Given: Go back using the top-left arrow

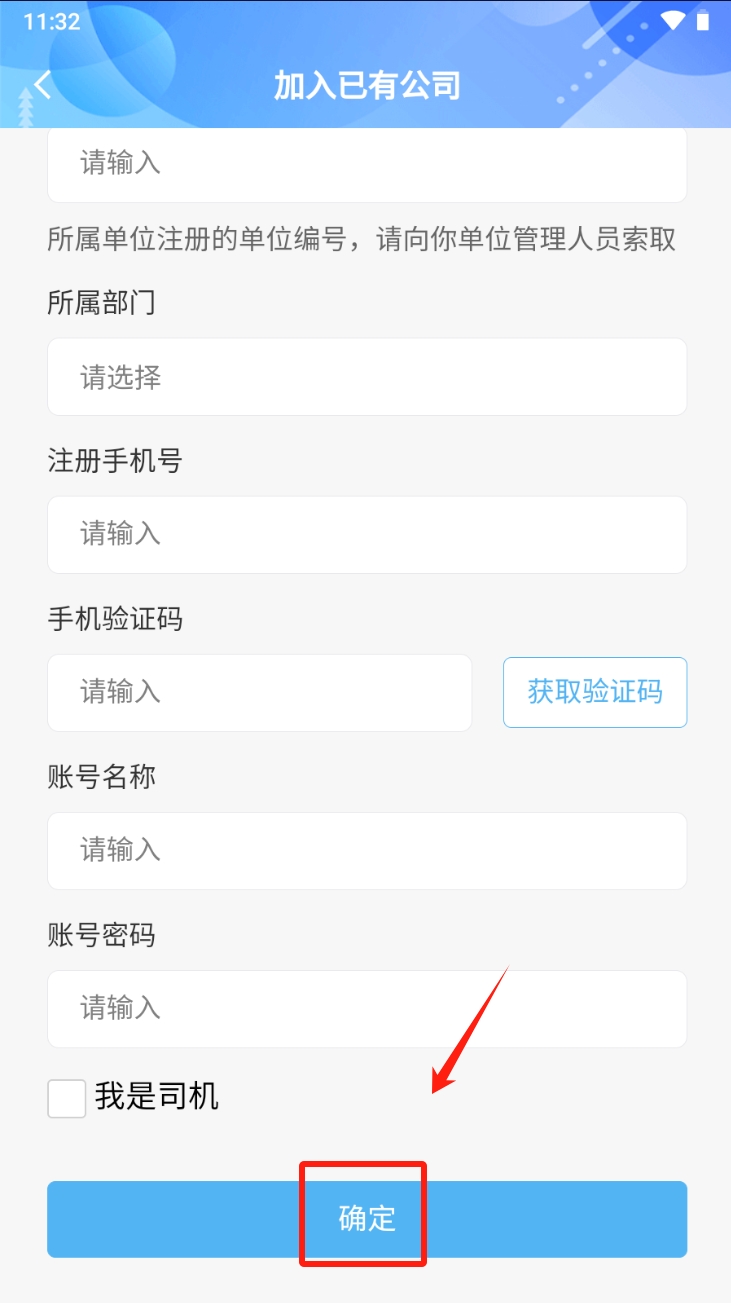Looking at the screenshot, I should [42, 86].
